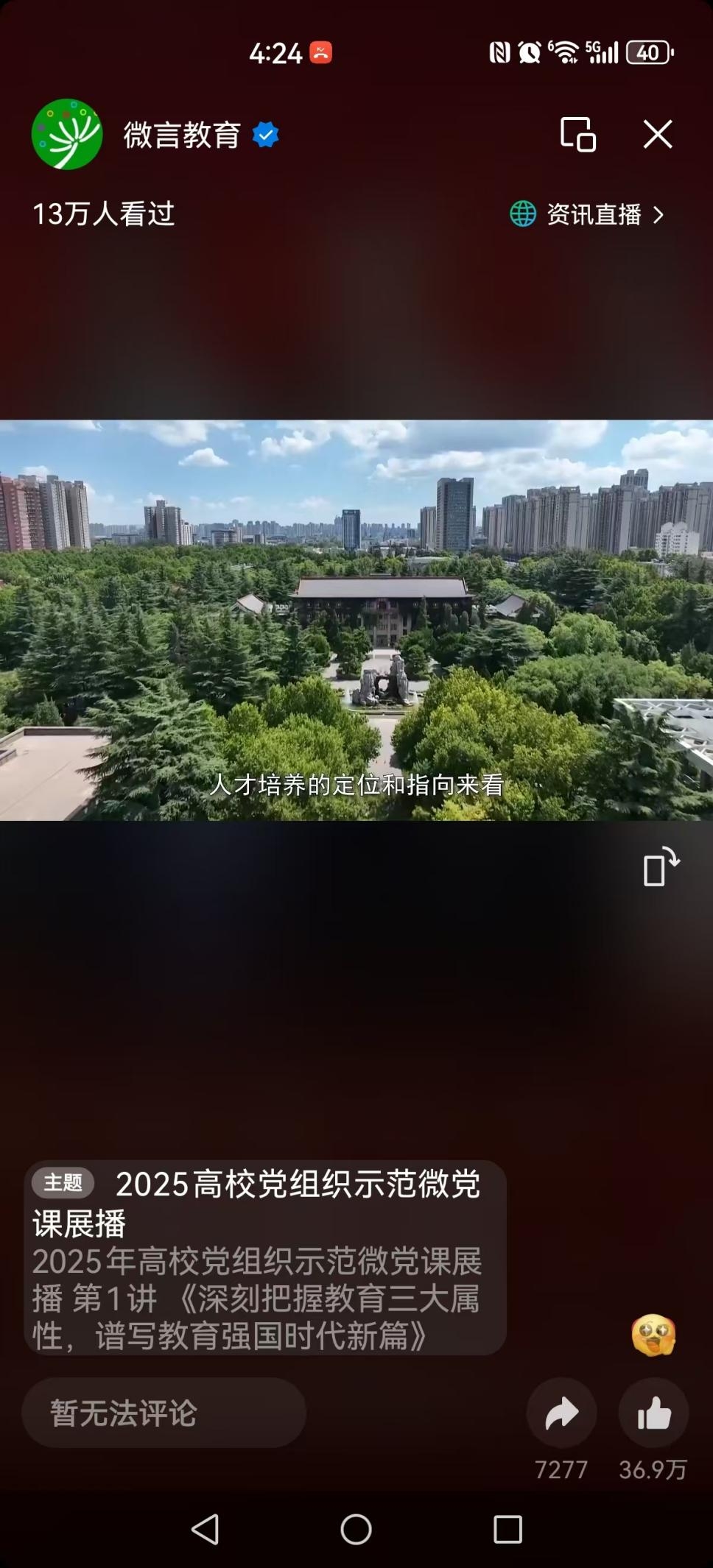
Task: Share this live stream
Action: (561, 1413)
